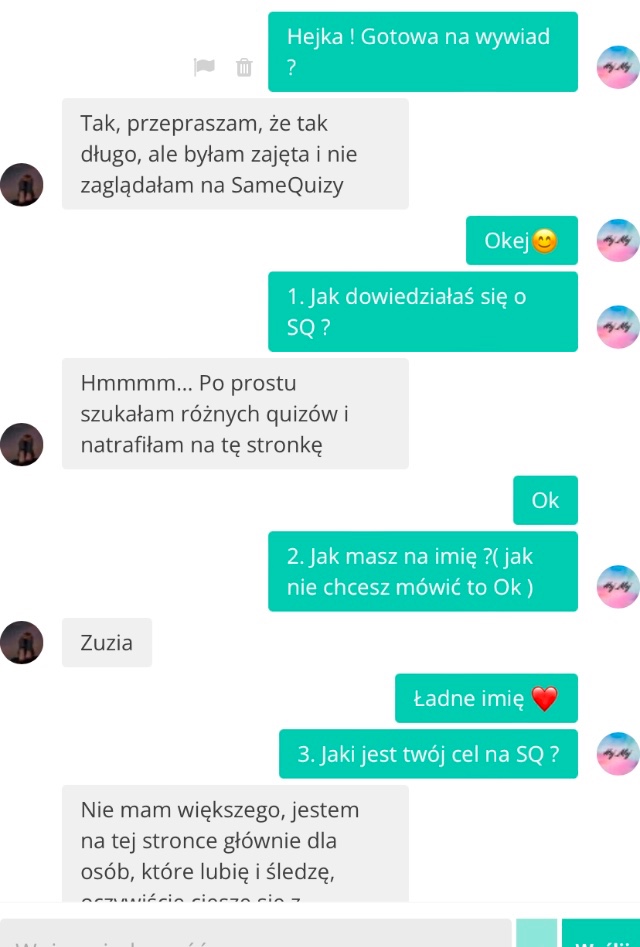This screenshot has width=640, height=947.
Task: Delete the 'Hejka ! Gotowa na wywiad' message
Action: click(244, 67)
